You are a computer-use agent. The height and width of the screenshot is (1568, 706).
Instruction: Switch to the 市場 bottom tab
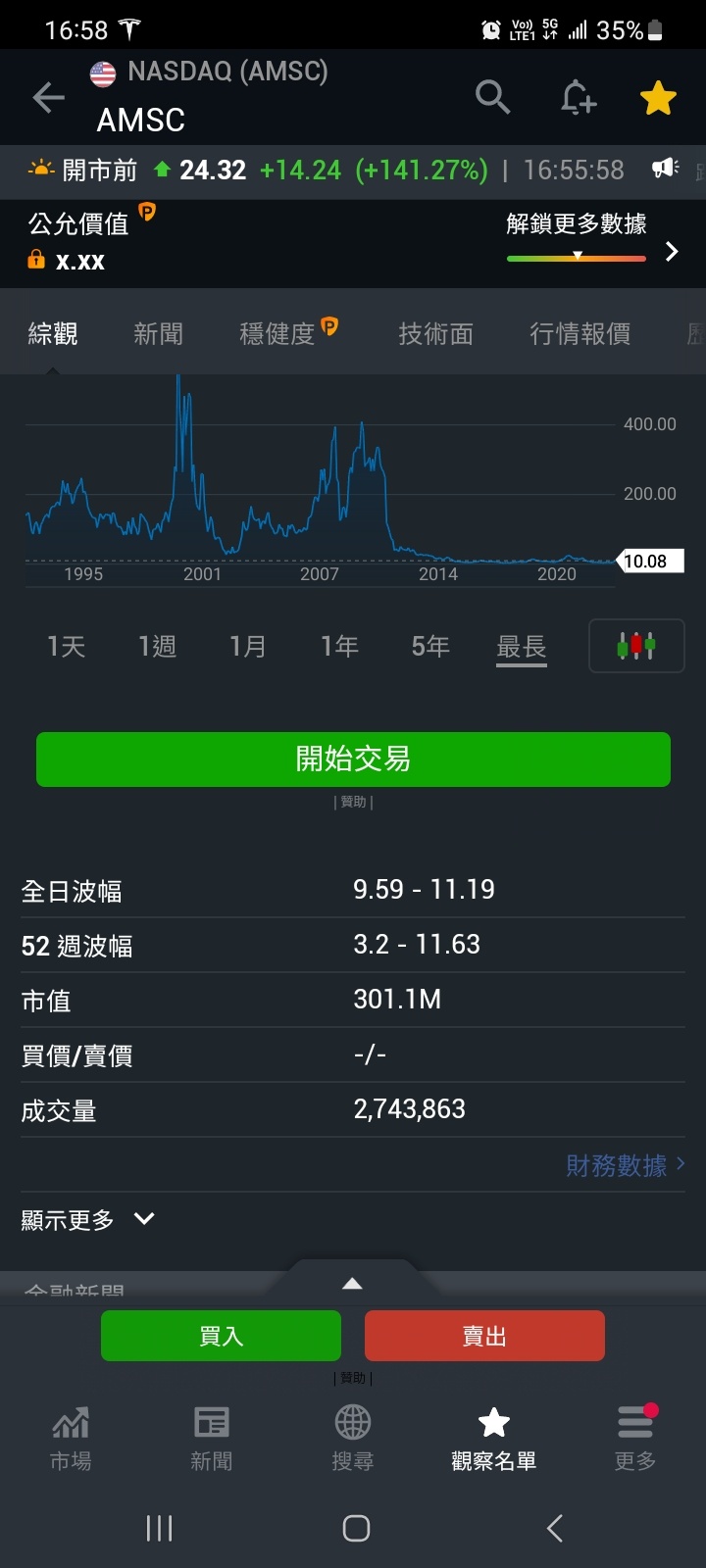click(x=71, y=1439)
